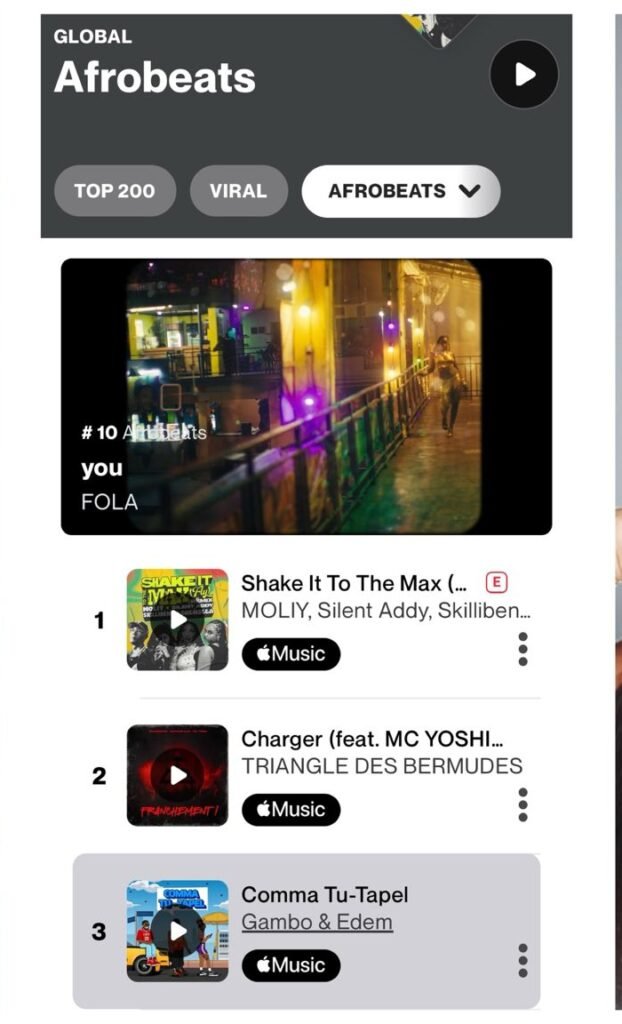Open Comma Tu-Tapel in Apple Music
The width and height of the screenshot is (622, 1024).
[x=291, y=965]
